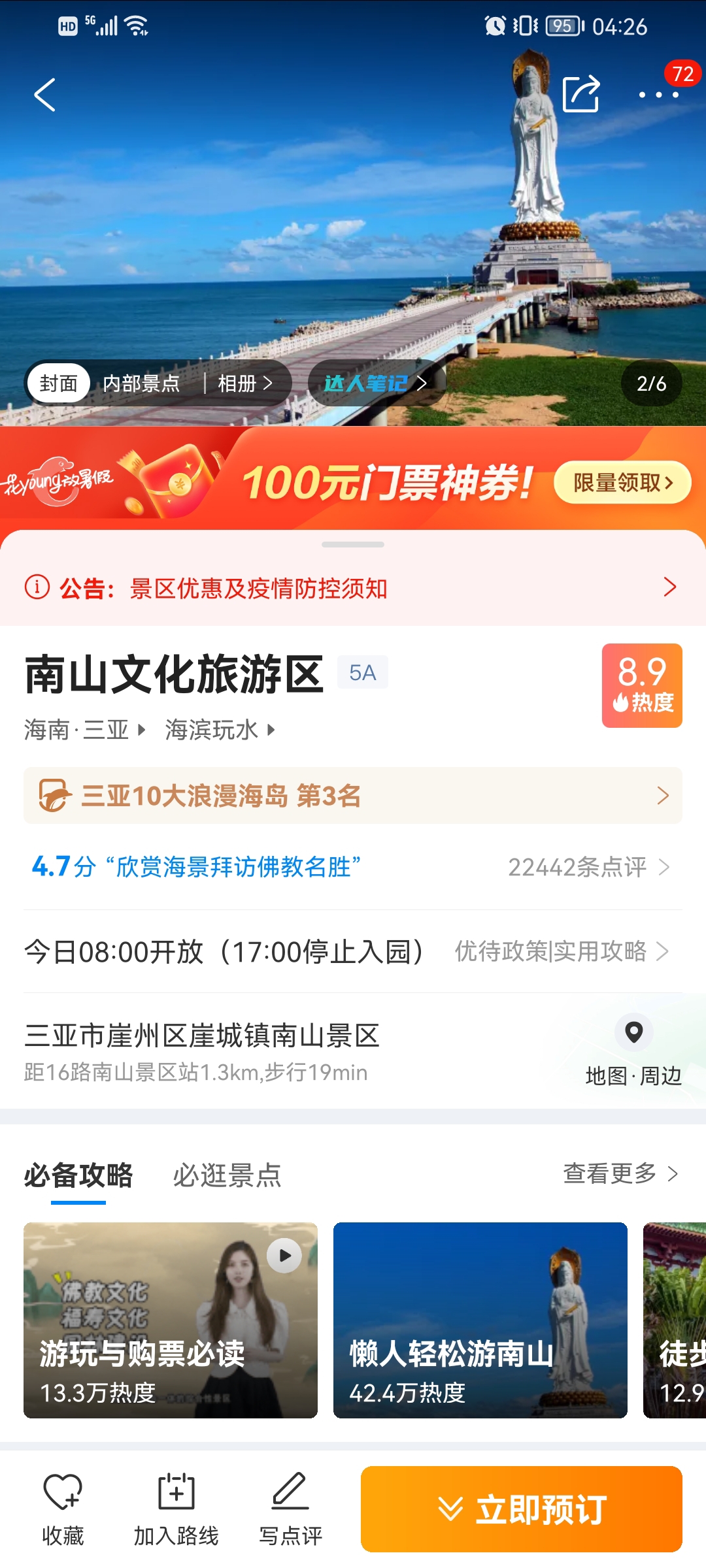Play the 游玩与购票必读 video guide
Image resolution: width=706 pixels, height=1568 pixels.
pyautogui.click(x=171, y=1320)
